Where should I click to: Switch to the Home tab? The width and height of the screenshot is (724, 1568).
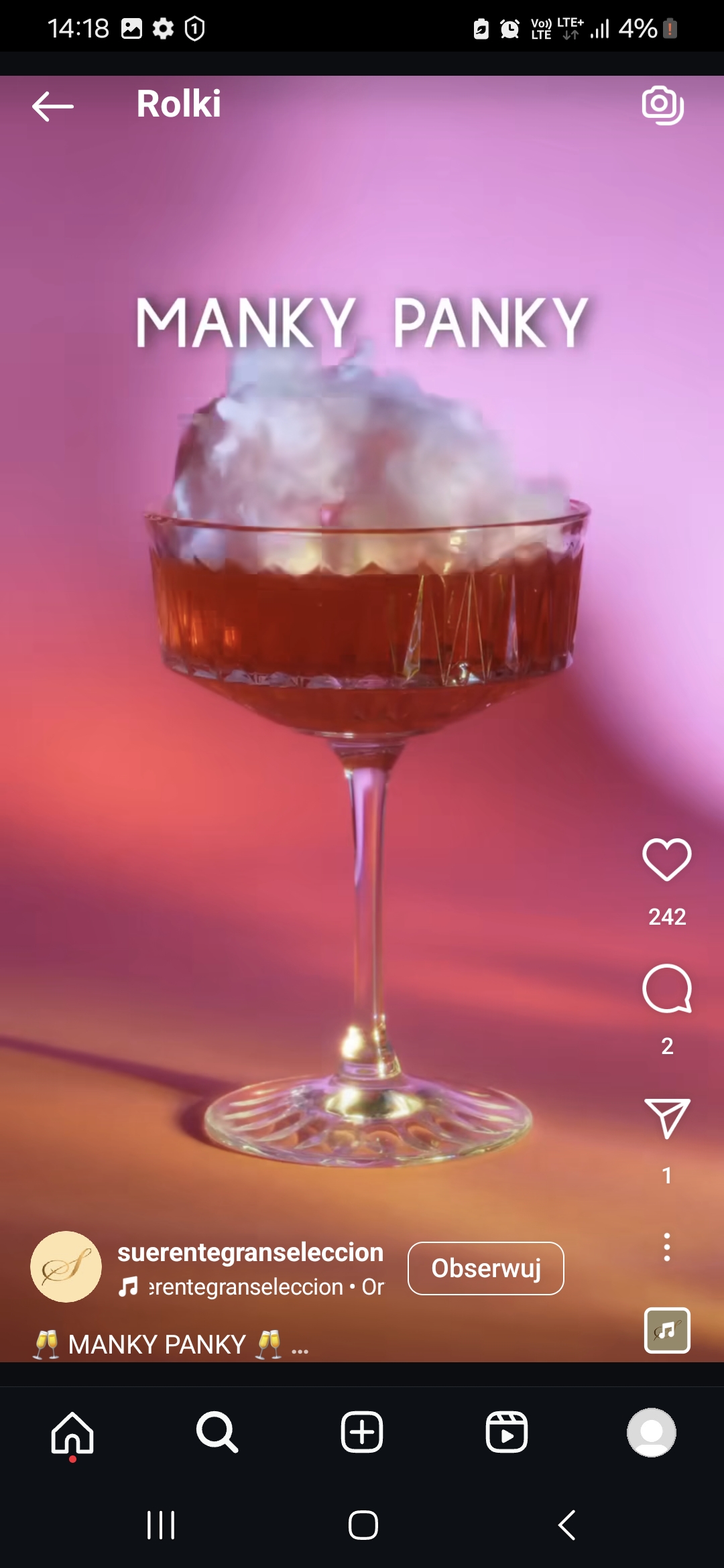click(72, 1433)
